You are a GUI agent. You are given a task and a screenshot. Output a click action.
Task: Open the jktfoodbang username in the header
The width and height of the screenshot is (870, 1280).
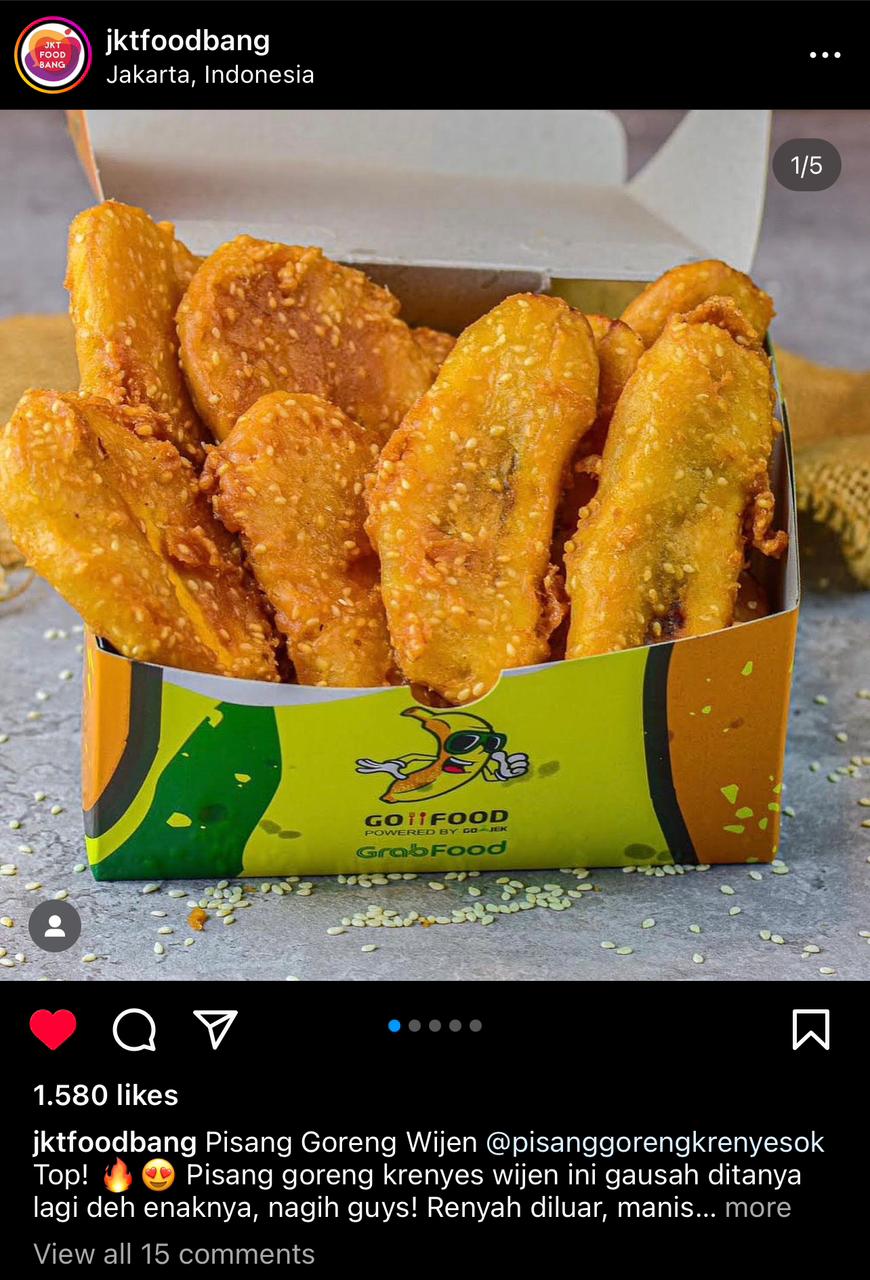(188, 41)
